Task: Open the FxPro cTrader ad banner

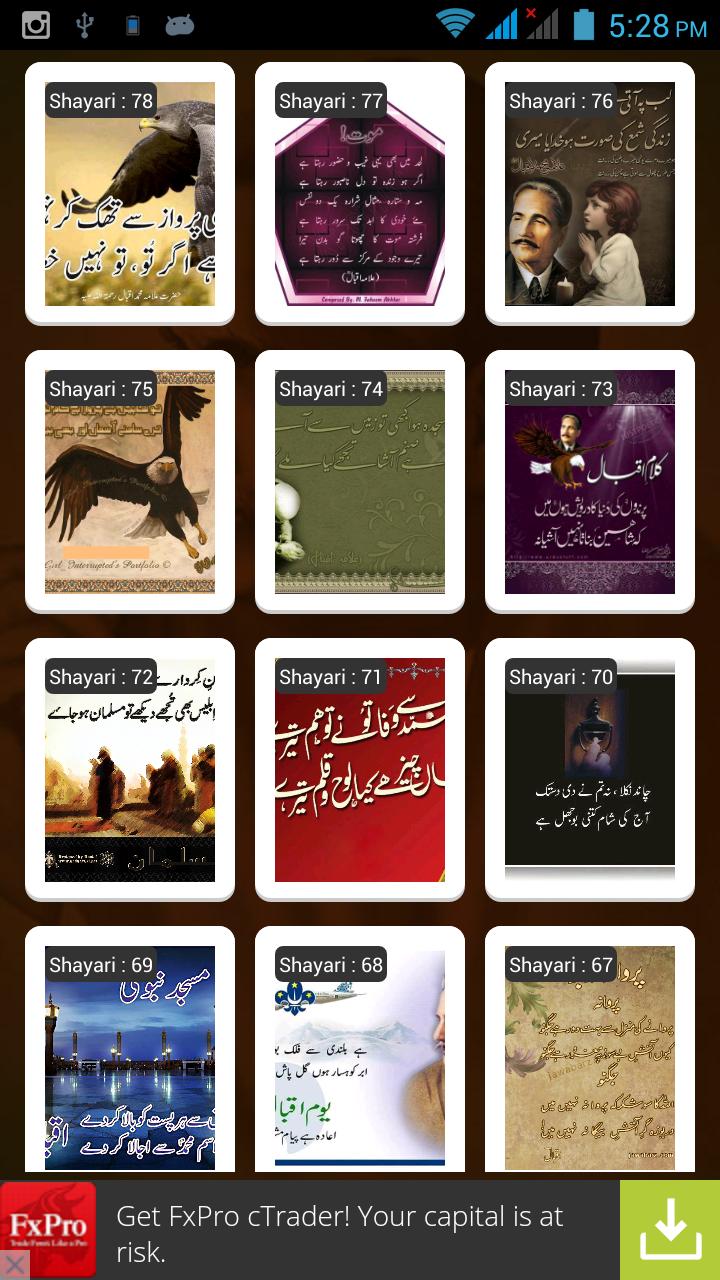Action: click(340, 1232)
